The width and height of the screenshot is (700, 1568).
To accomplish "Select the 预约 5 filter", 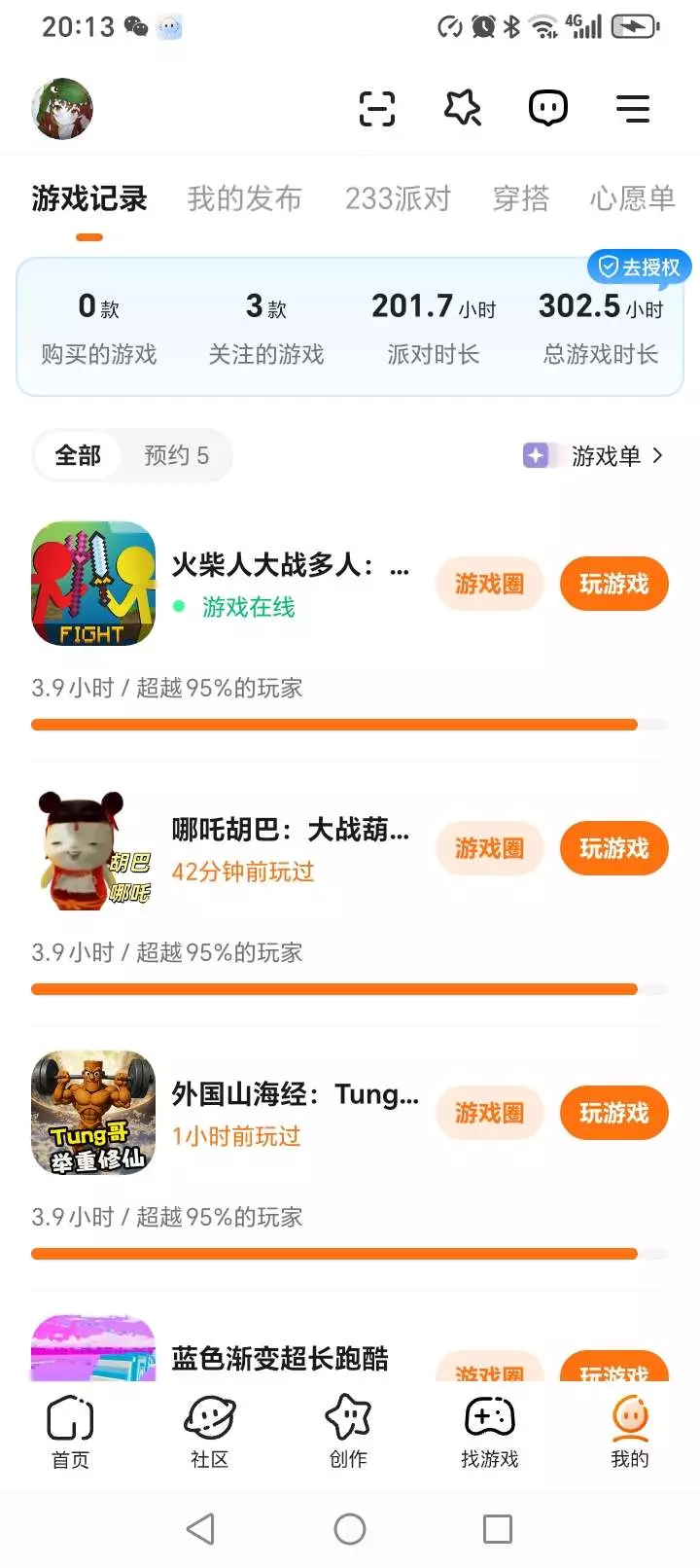I will coord(176,455).
